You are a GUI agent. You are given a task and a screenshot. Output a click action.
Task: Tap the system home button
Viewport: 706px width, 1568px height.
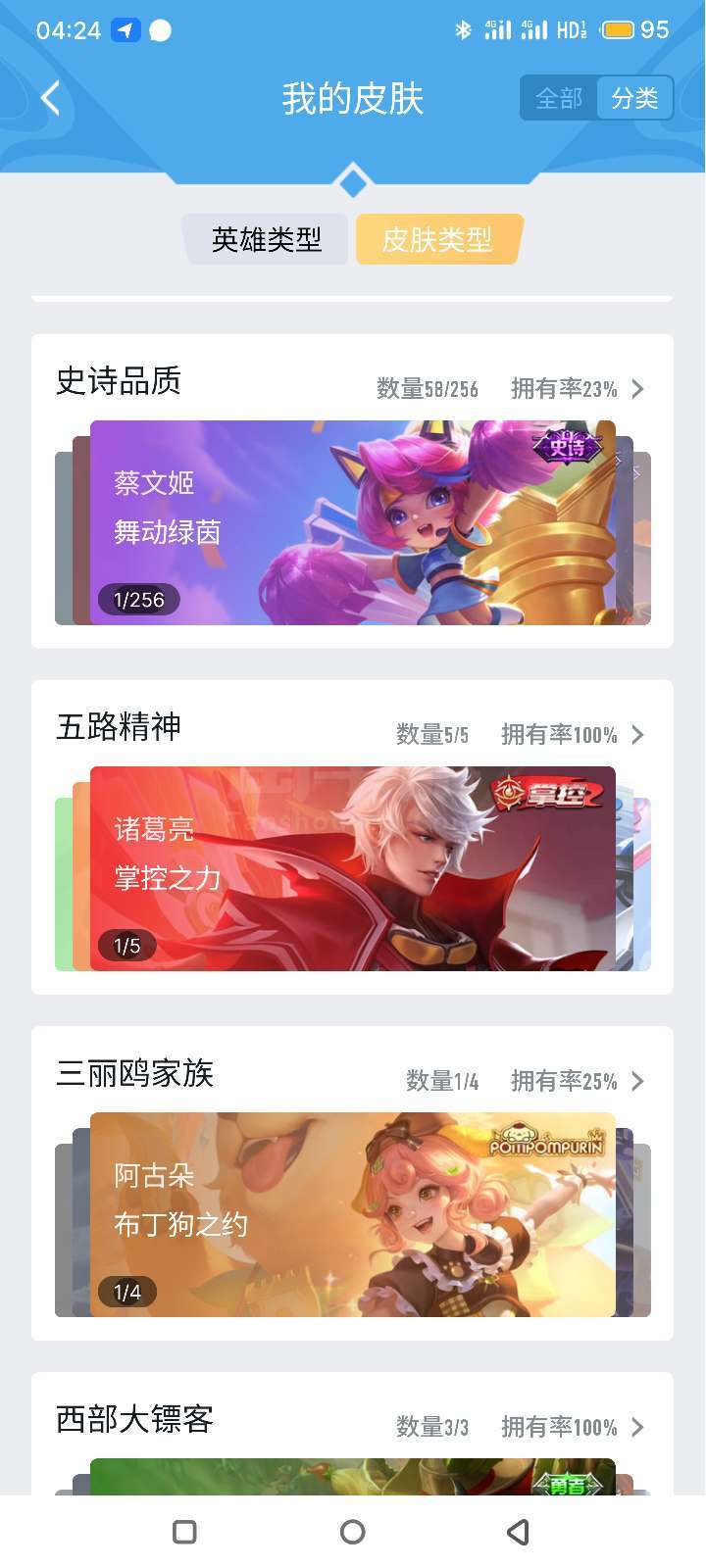353,1532
